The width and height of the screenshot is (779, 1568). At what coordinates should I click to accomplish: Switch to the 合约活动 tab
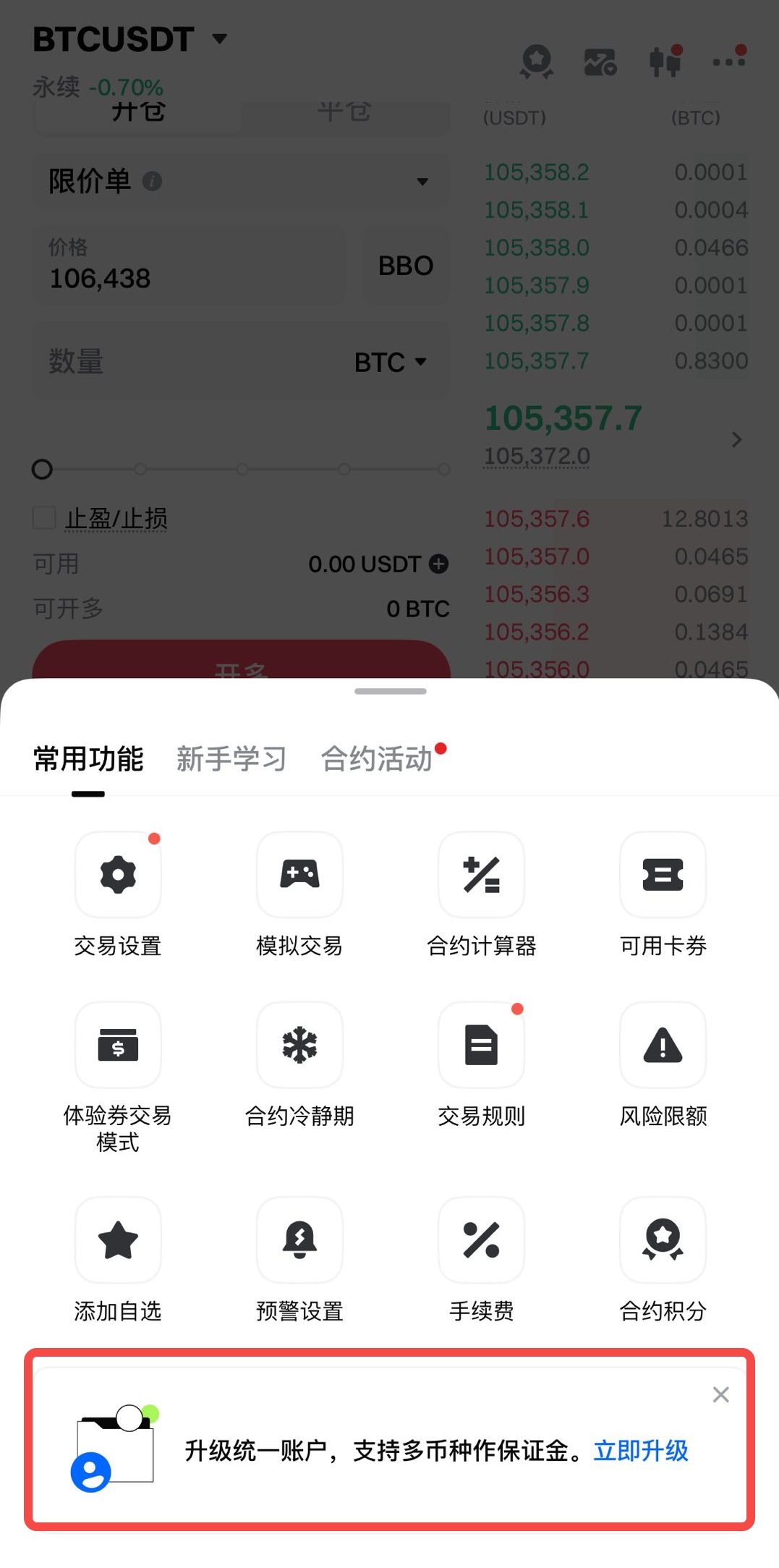pos(377,759)
